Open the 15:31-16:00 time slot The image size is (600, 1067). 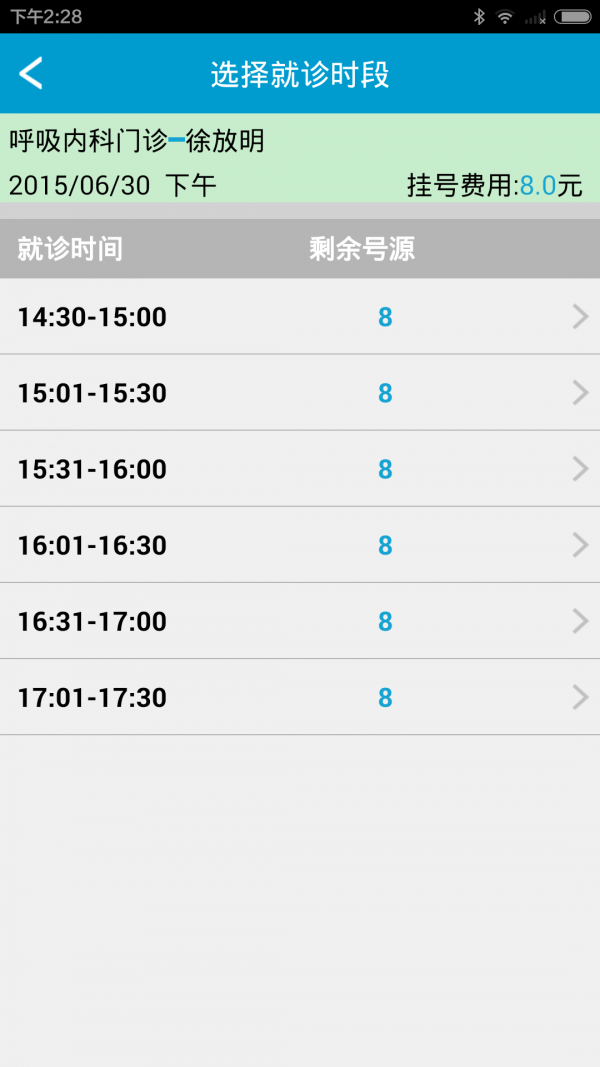(x=300, y=469)
